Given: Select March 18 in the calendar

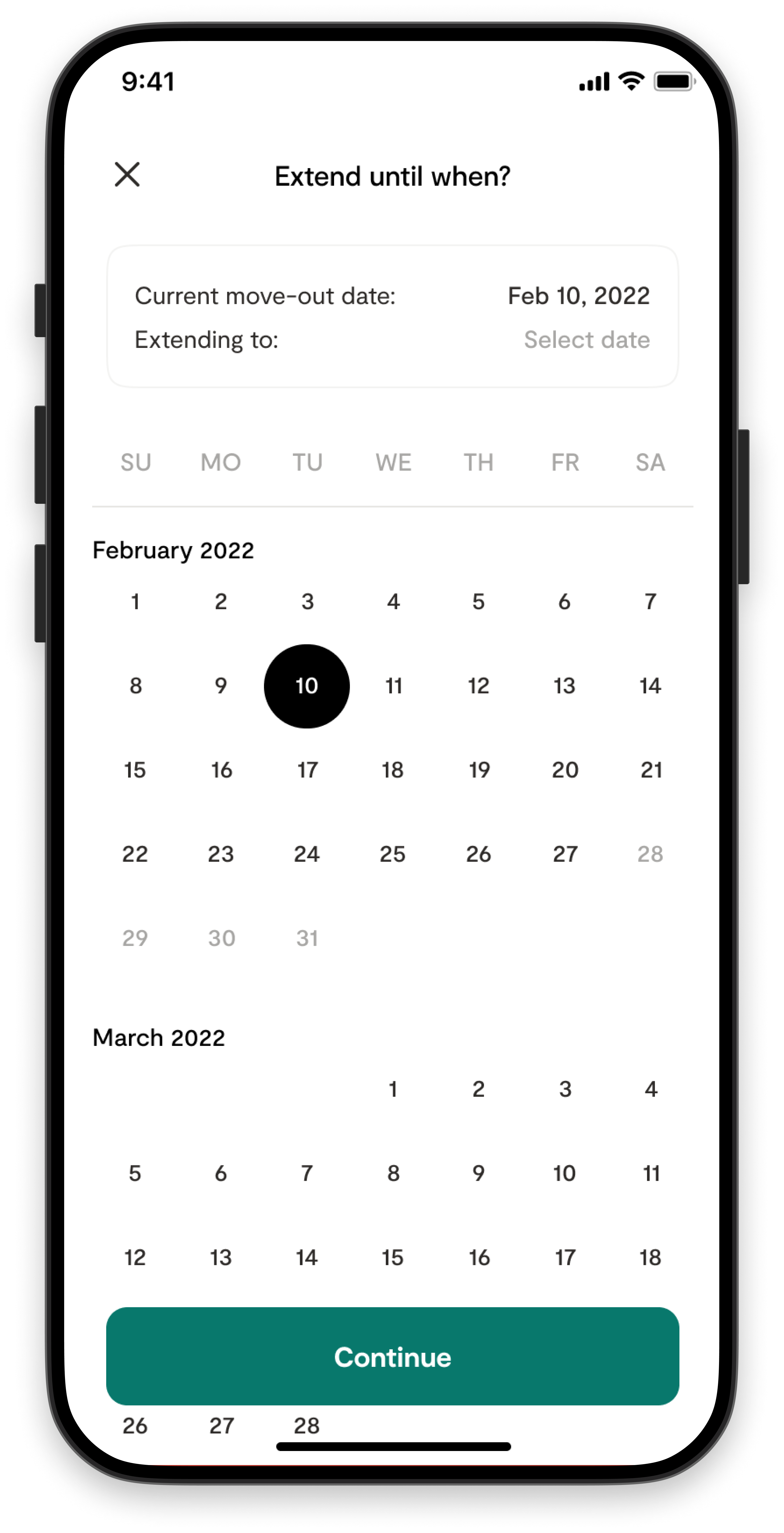Looking at the screenshot, I should pyautogui.click(x=650, y=1257).
